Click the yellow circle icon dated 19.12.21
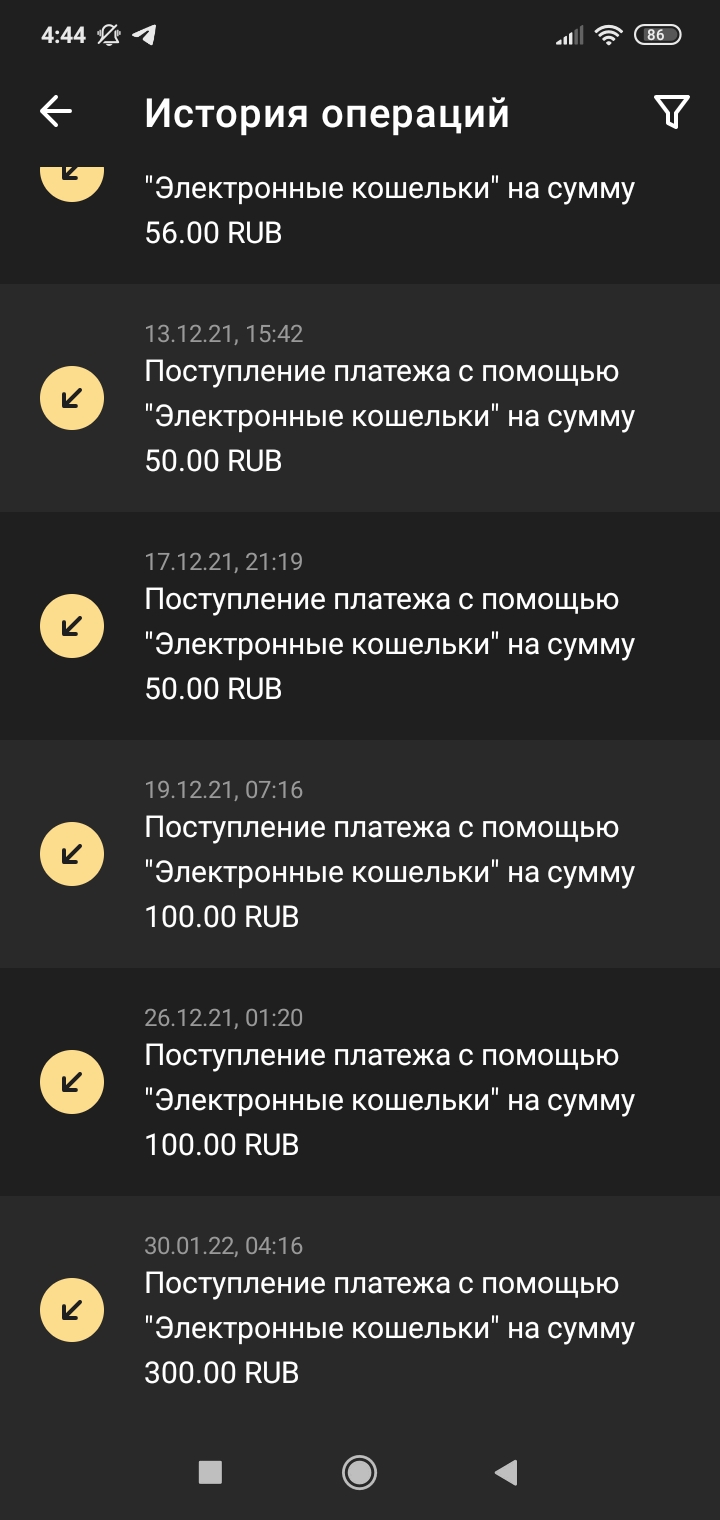The width and height of the screenshot is (720, 1520). pyautogui.click(x=71, y=853)
